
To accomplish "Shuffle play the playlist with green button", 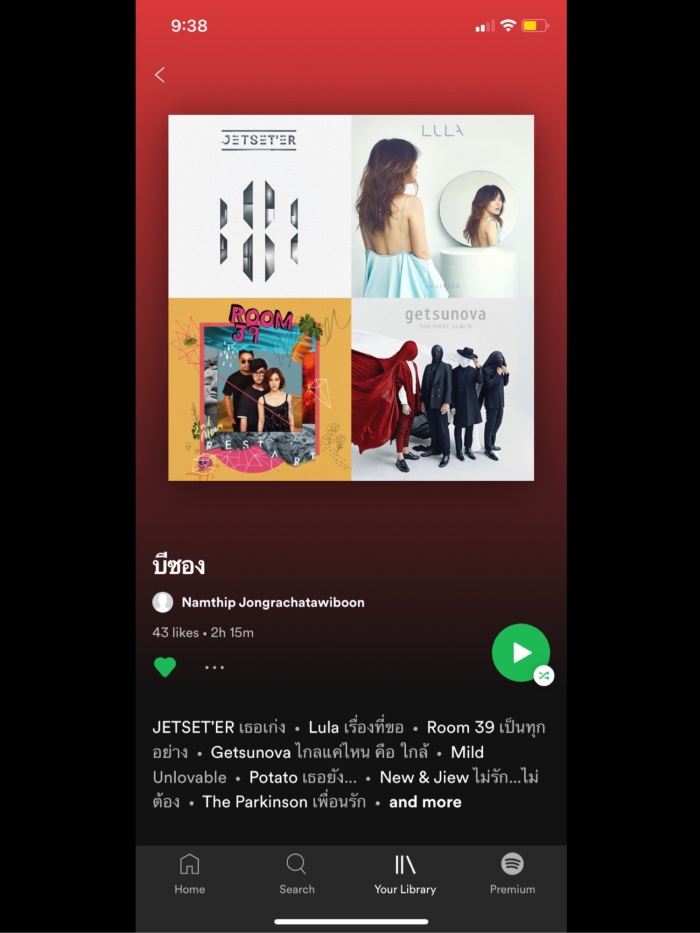I will (x=521, y=653).
